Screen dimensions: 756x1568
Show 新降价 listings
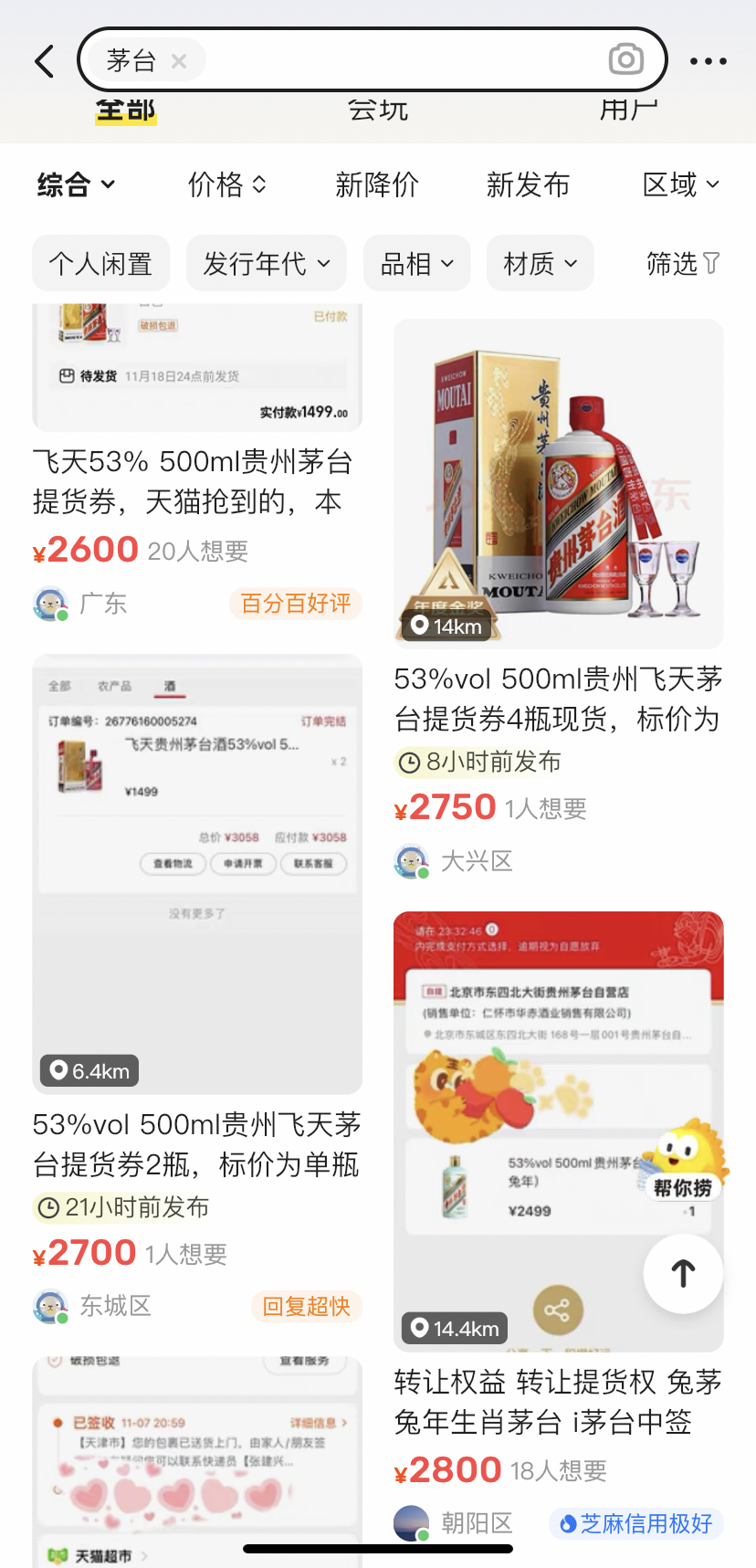376,184
